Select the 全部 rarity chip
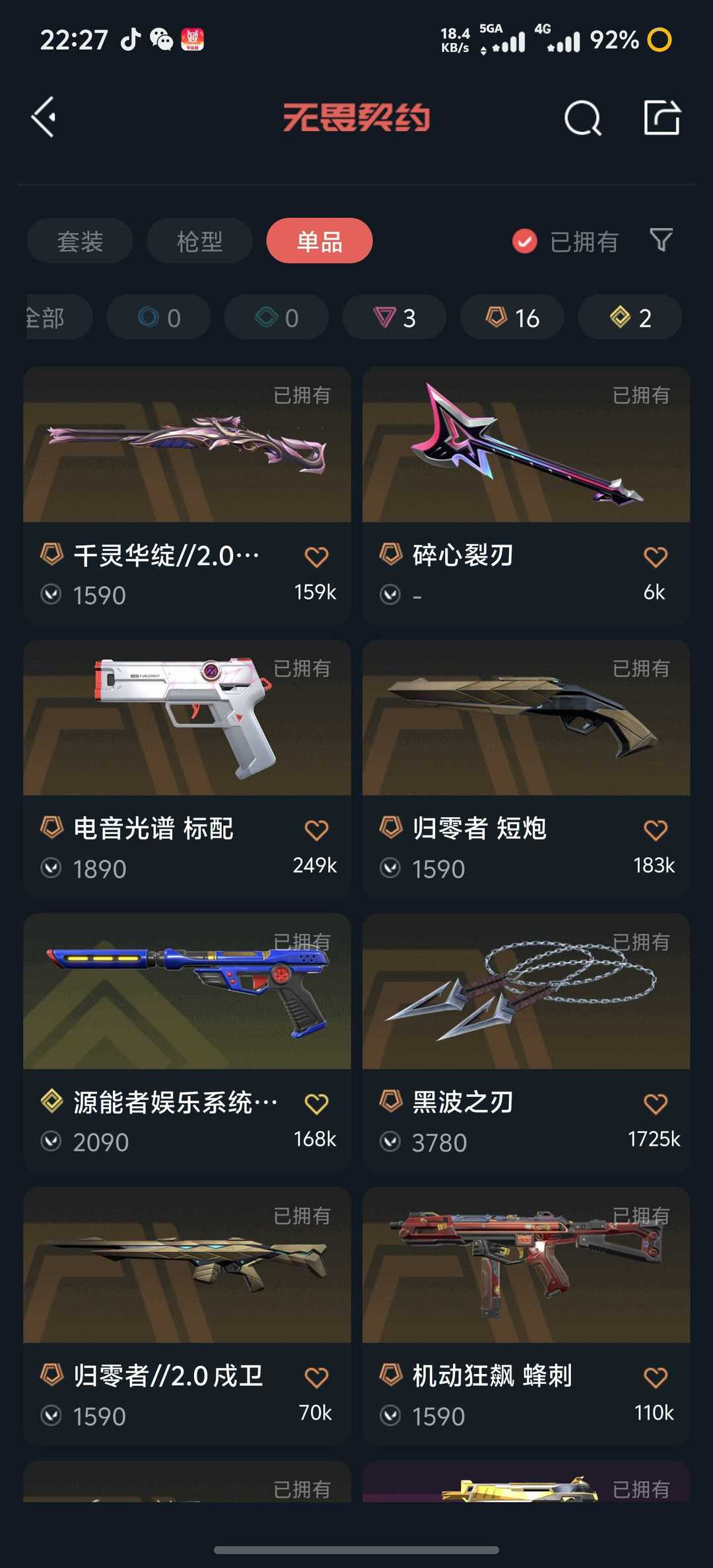 click(x=53, y=317)
